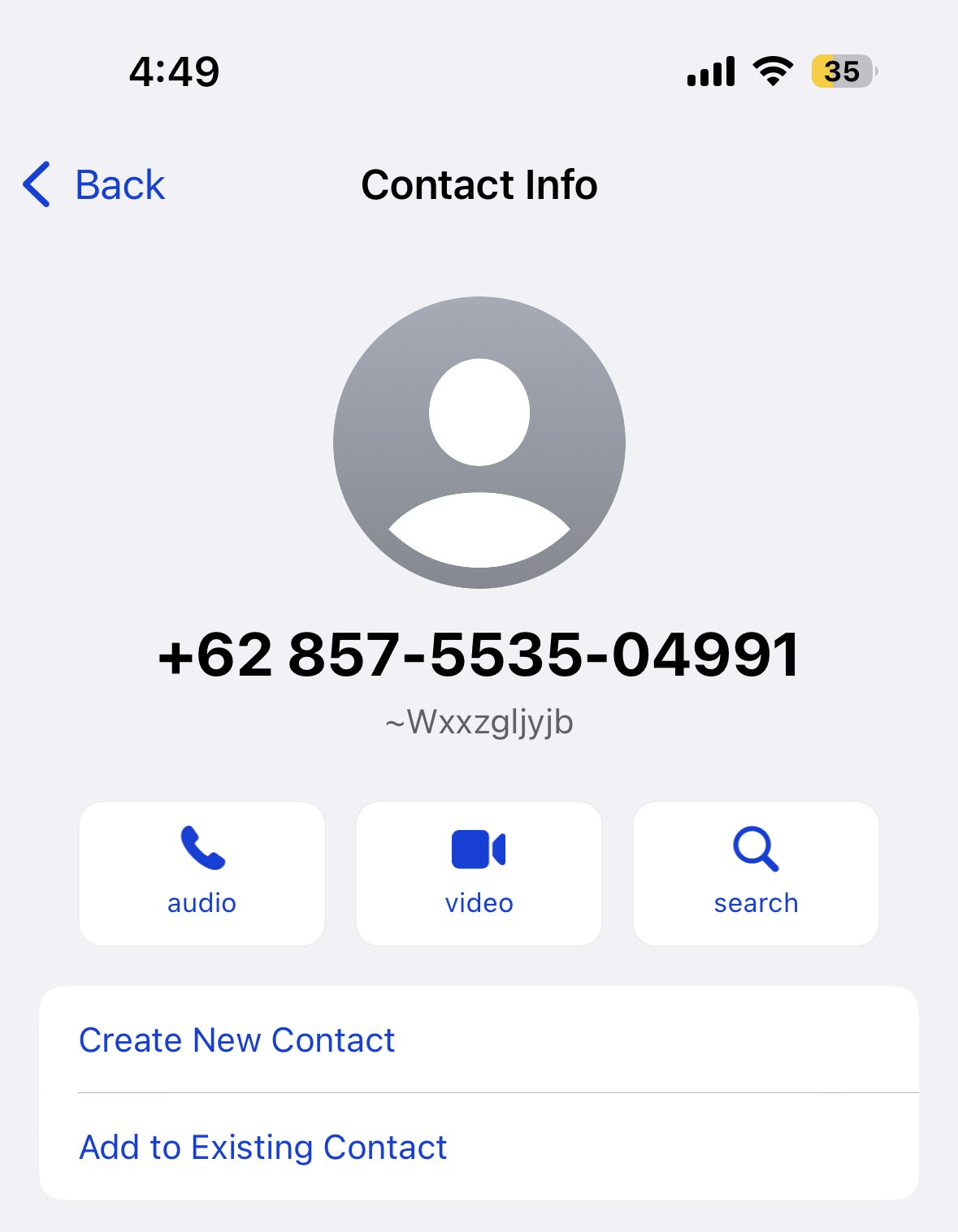This screenshot has height=1232, width=958.
Task: Tap the search button
Action: (x=756, y=873)
